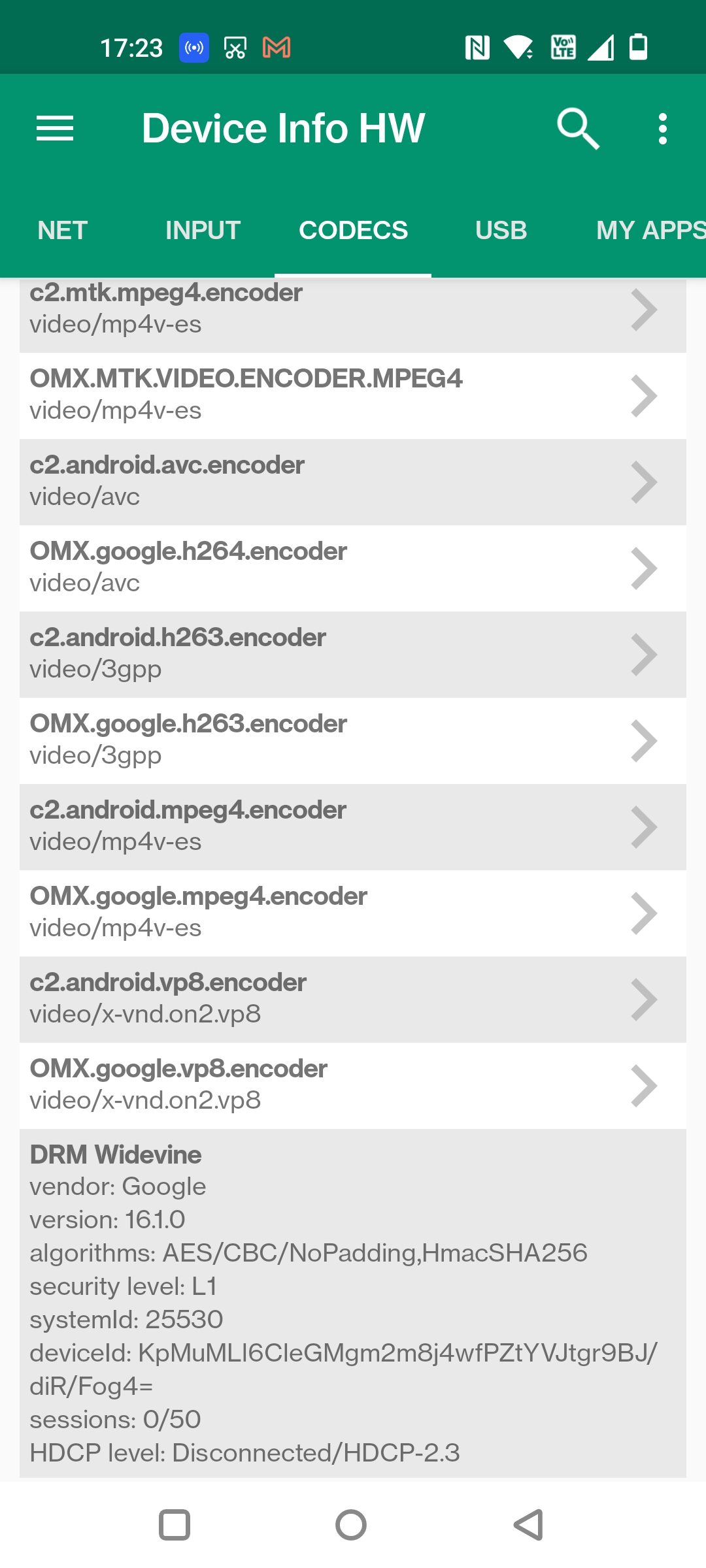Return to the home screen
The image size is (706, 1568).
pyautogui.click(x=351, y=1525)
